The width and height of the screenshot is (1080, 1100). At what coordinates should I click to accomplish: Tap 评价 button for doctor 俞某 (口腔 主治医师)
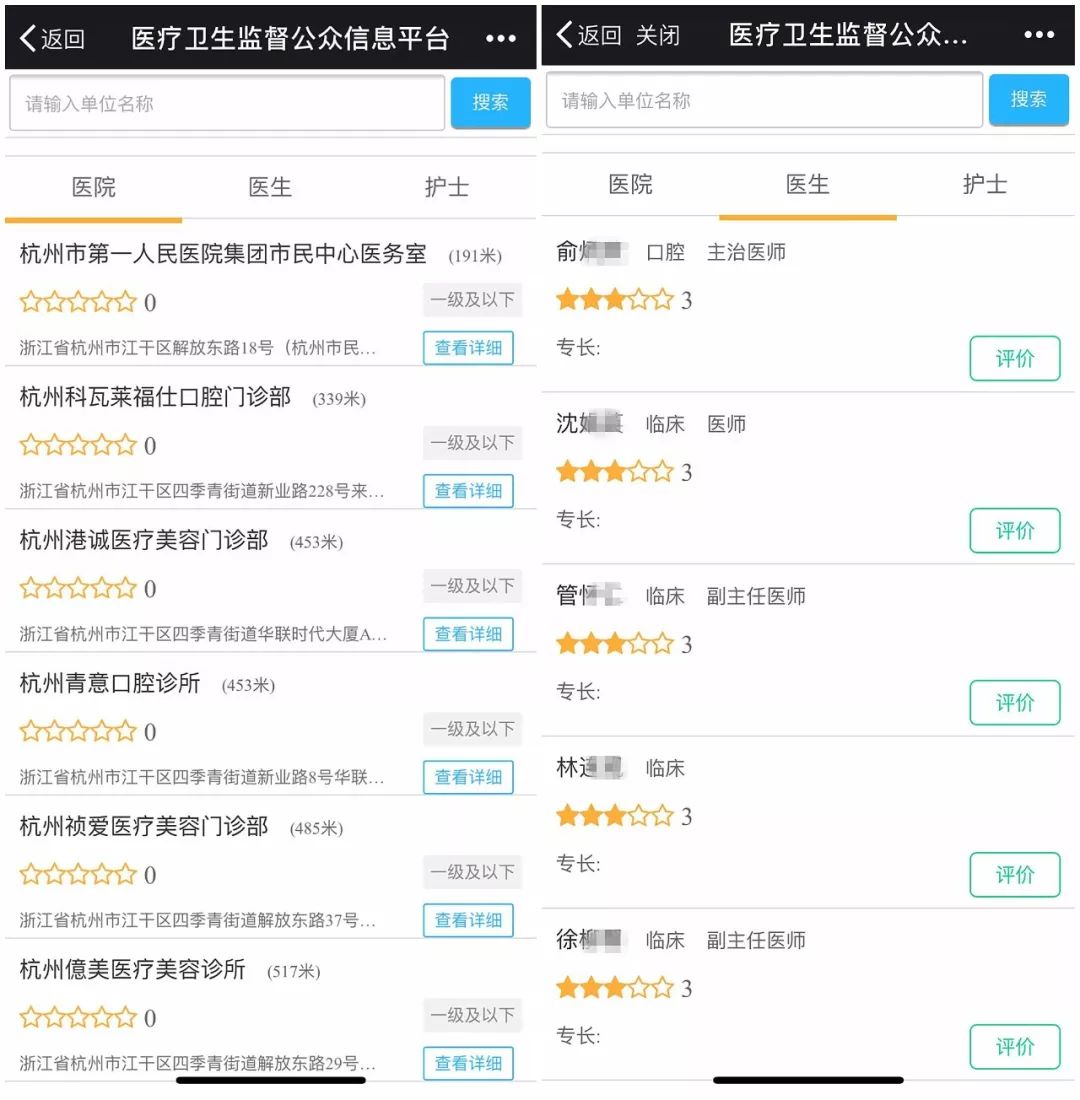[1014, 358]
